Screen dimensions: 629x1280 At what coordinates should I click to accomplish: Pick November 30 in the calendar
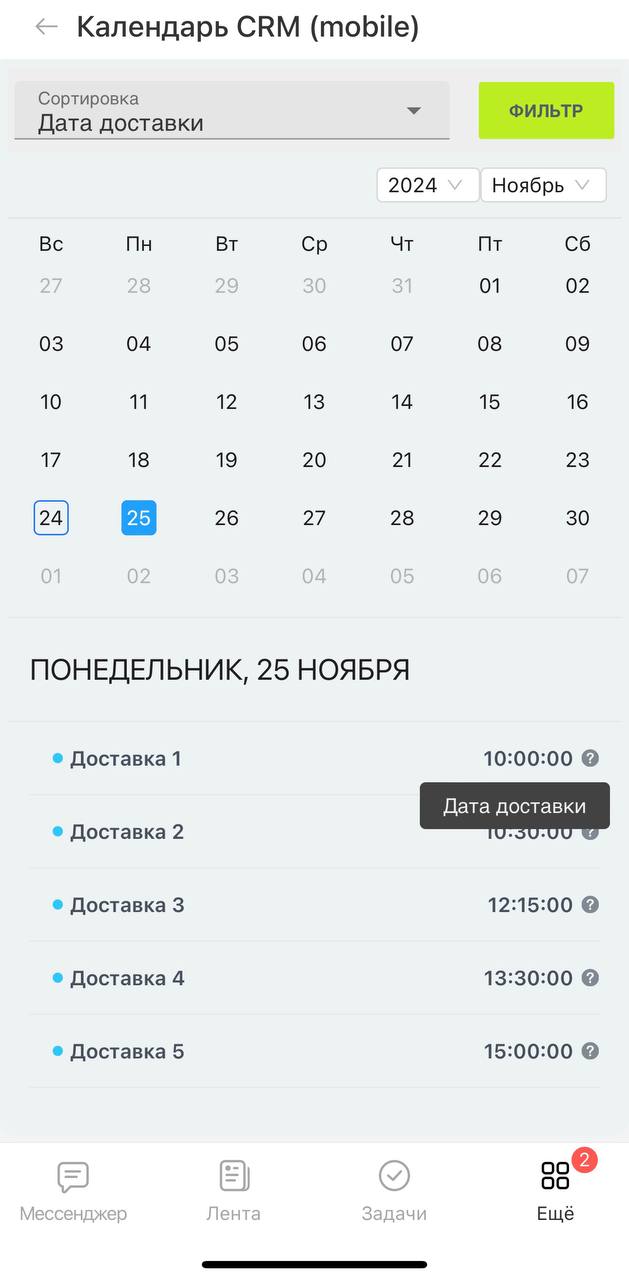pos(577,518)
